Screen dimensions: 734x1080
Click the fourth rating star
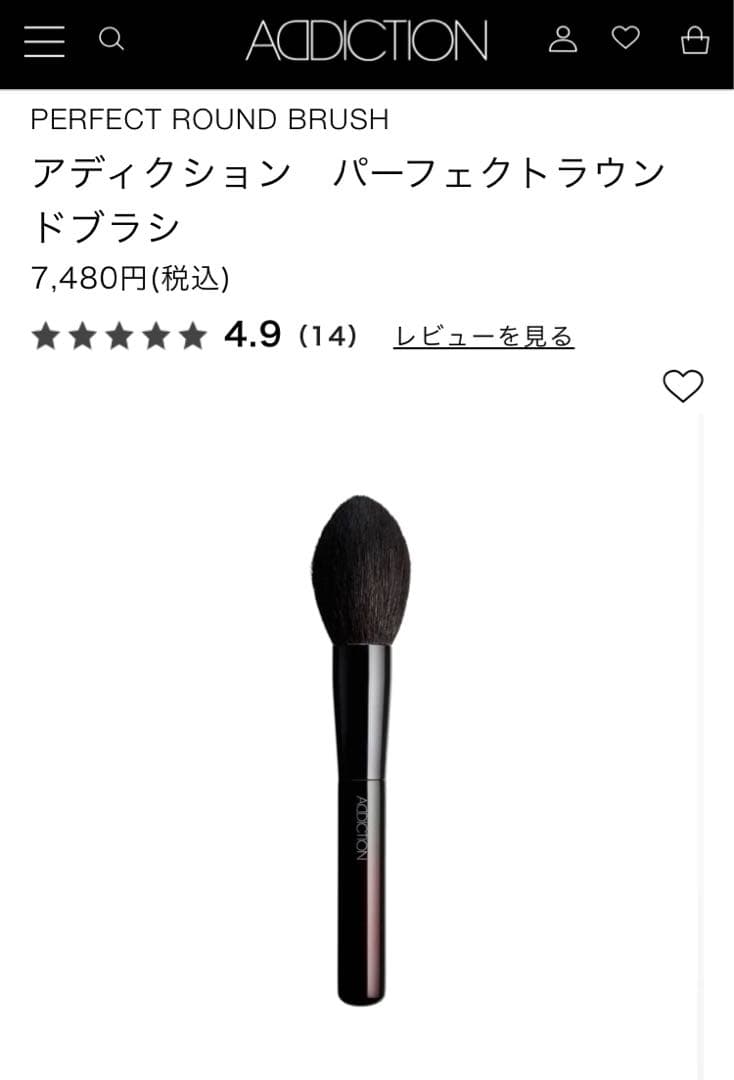point(161,337)
